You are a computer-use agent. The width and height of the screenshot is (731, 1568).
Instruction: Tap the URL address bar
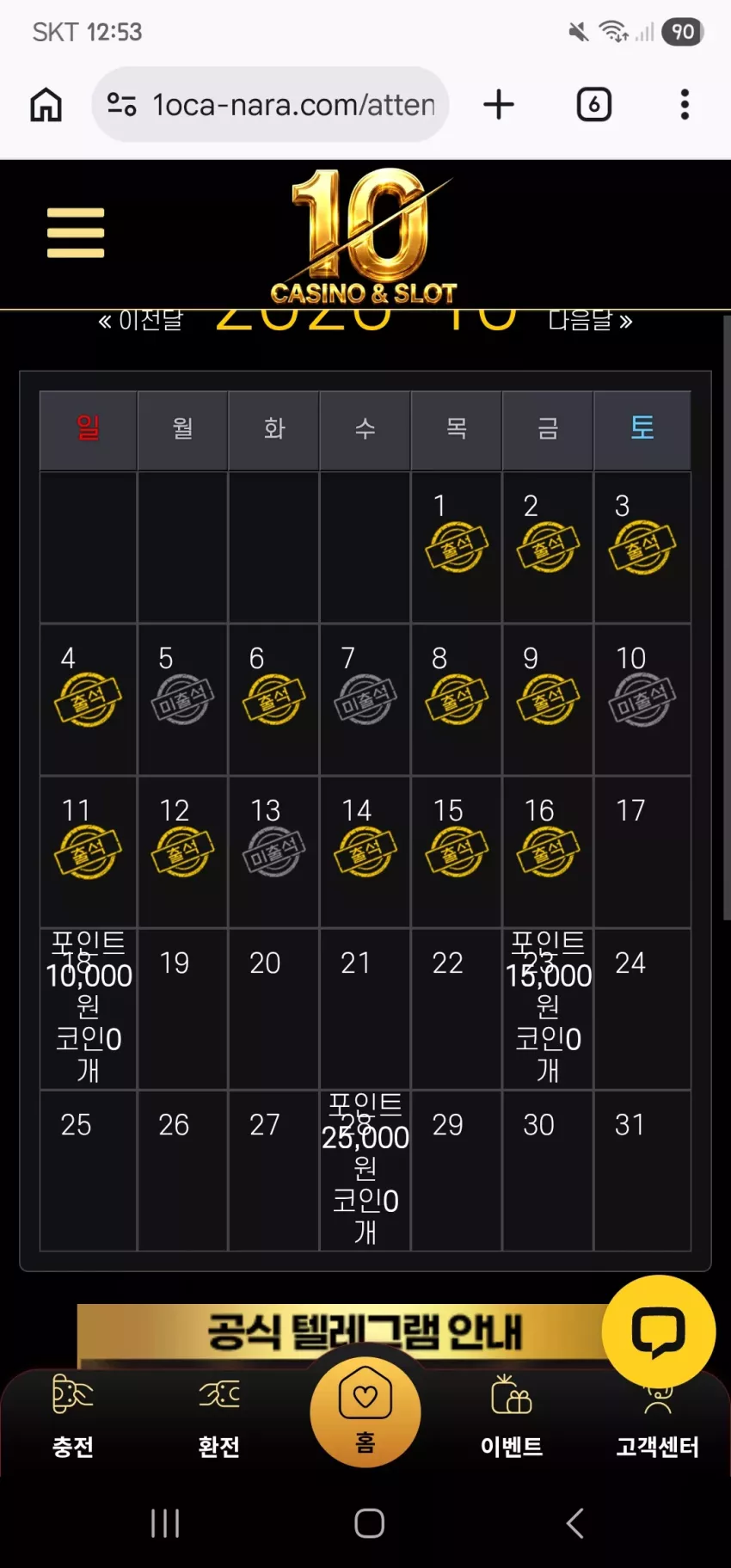pyautogui.click(x=270, y=105)
